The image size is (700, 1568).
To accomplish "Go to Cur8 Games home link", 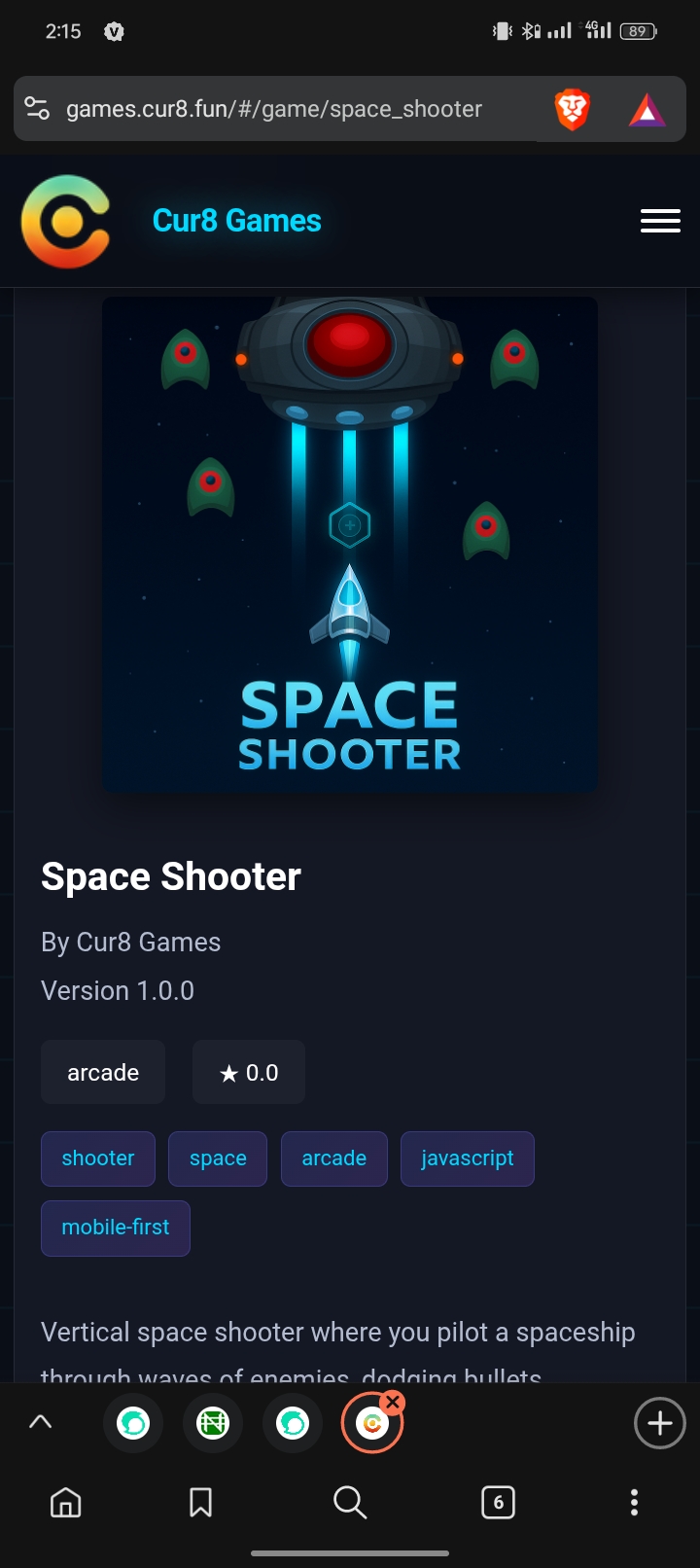I will click(x=236, y=221).
